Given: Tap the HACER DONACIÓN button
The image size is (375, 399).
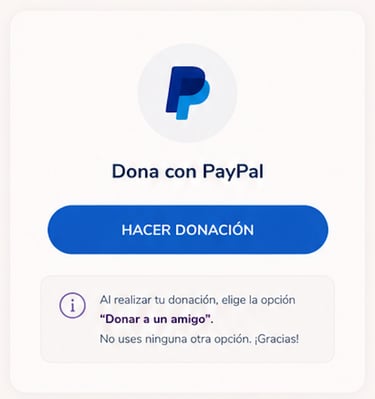Looking at the screenshot, I should click(x=188, y=230).
